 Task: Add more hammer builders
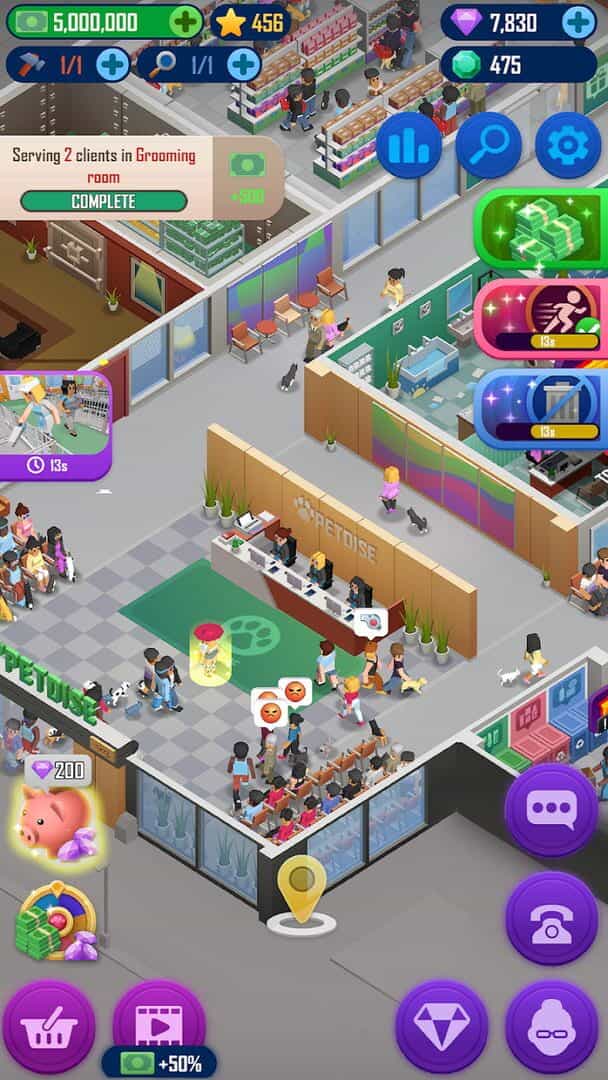pos(112,65)
